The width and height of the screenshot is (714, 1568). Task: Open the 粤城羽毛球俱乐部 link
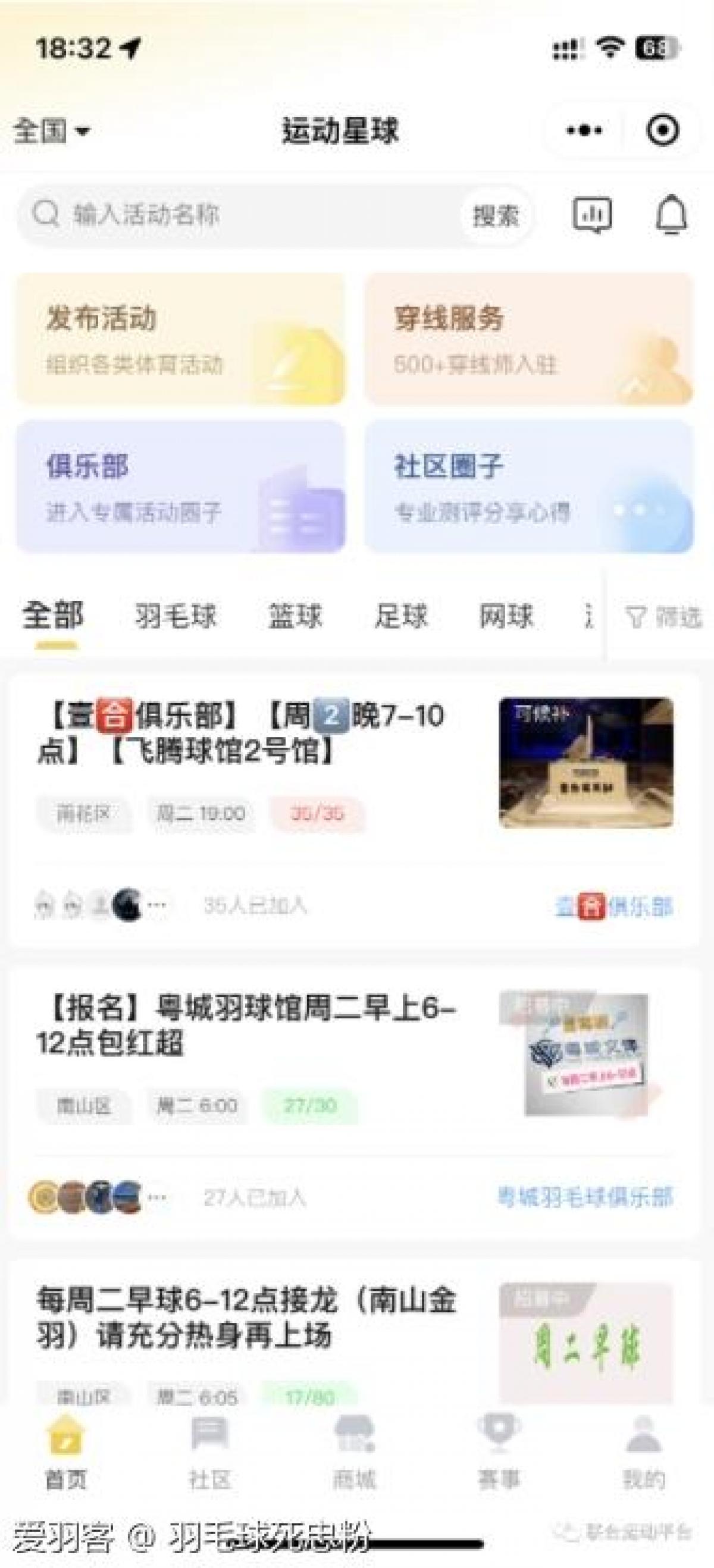[x=585, y=1197]
